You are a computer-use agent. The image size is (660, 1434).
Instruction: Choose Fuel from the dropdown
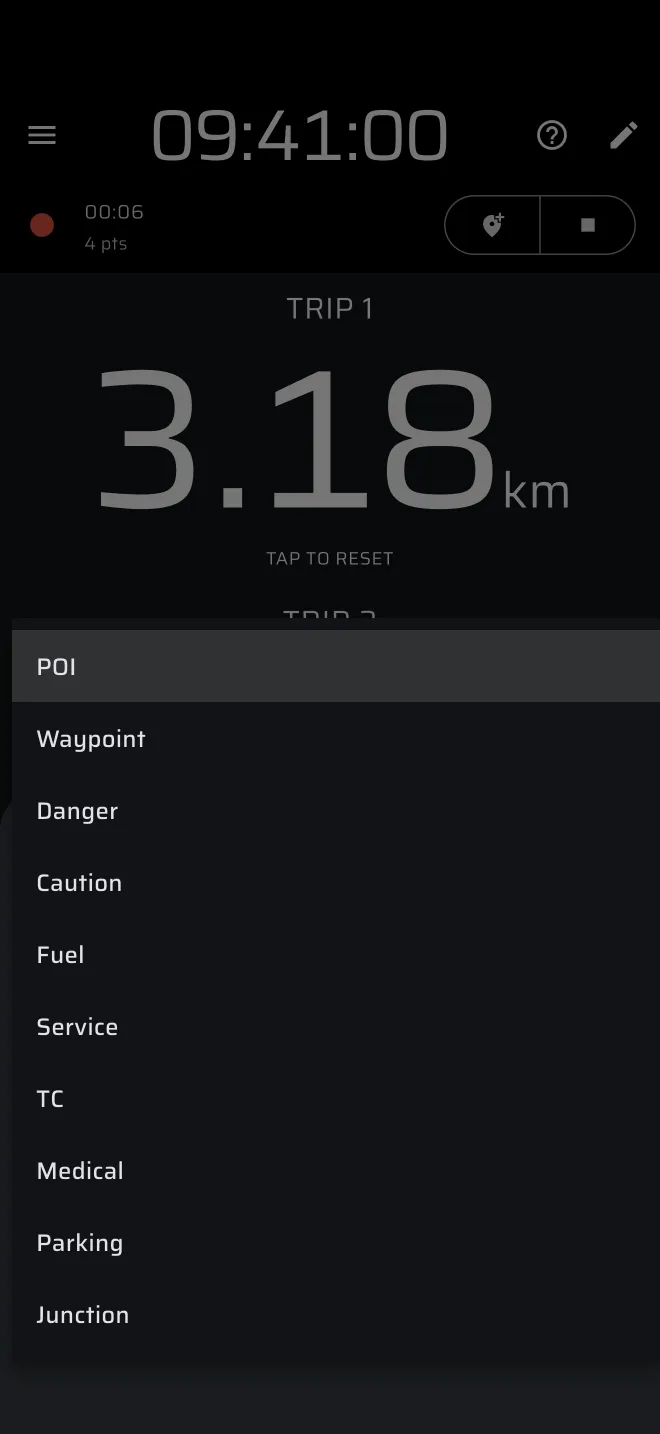point(336,954)
